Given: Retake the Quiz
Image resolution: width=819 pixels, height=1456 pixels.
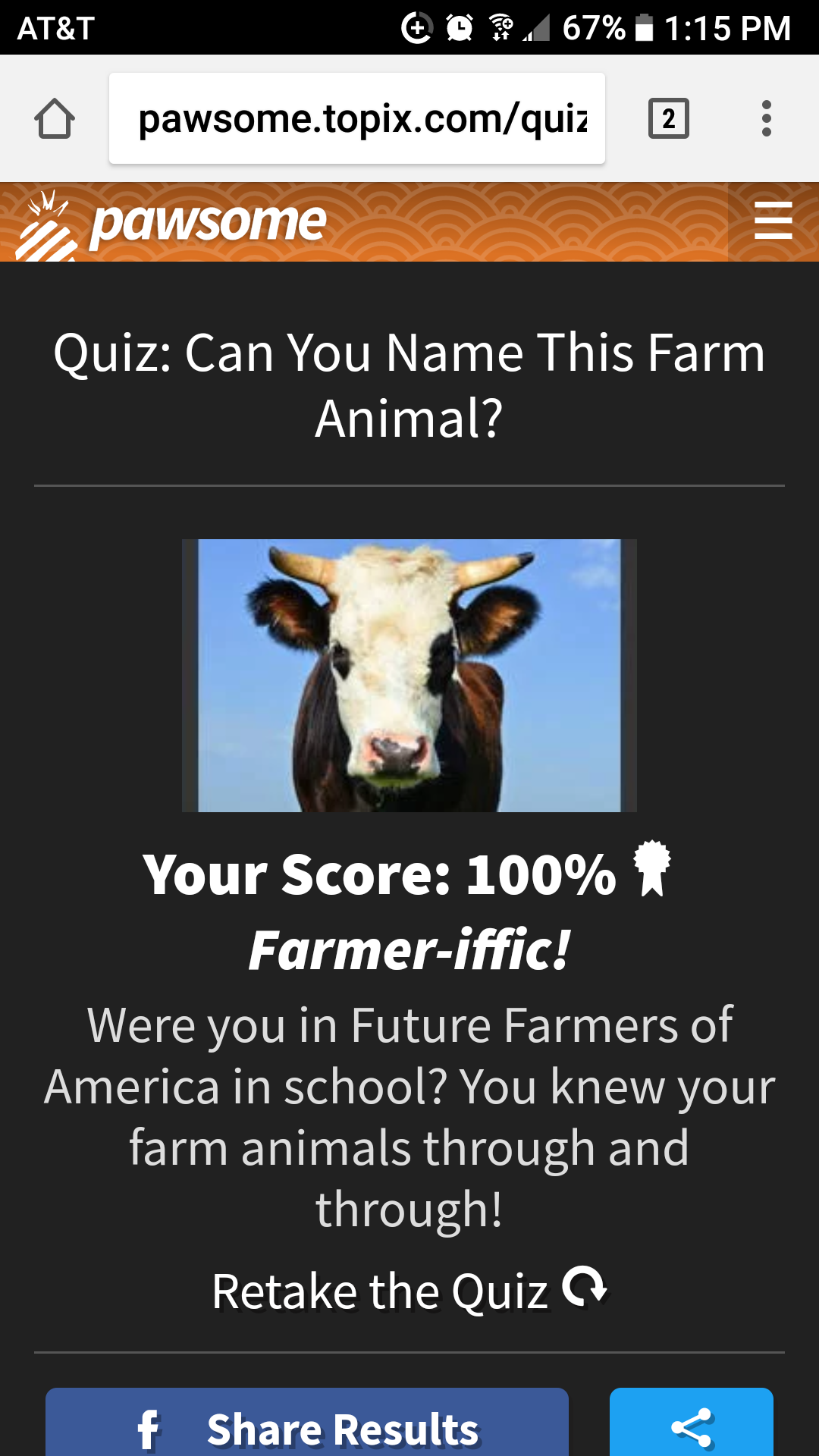Looking at the screenshot, I should (x=409, y=1291).
